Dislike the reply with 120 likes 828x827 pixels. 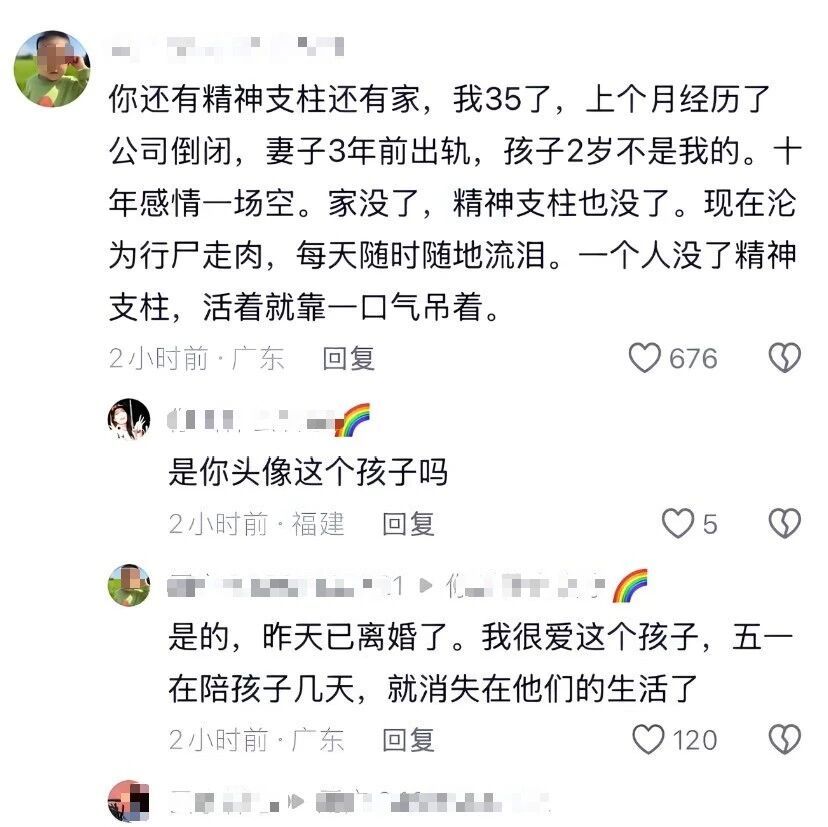784,739
